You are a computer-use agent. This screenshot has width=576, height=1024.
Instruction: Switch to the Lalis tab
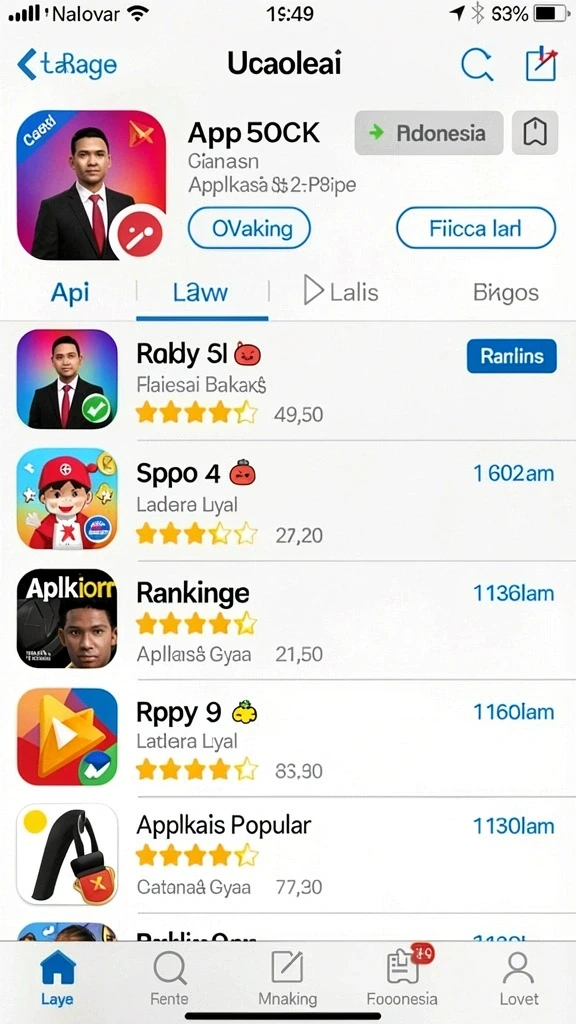click(x=342, y=292)
